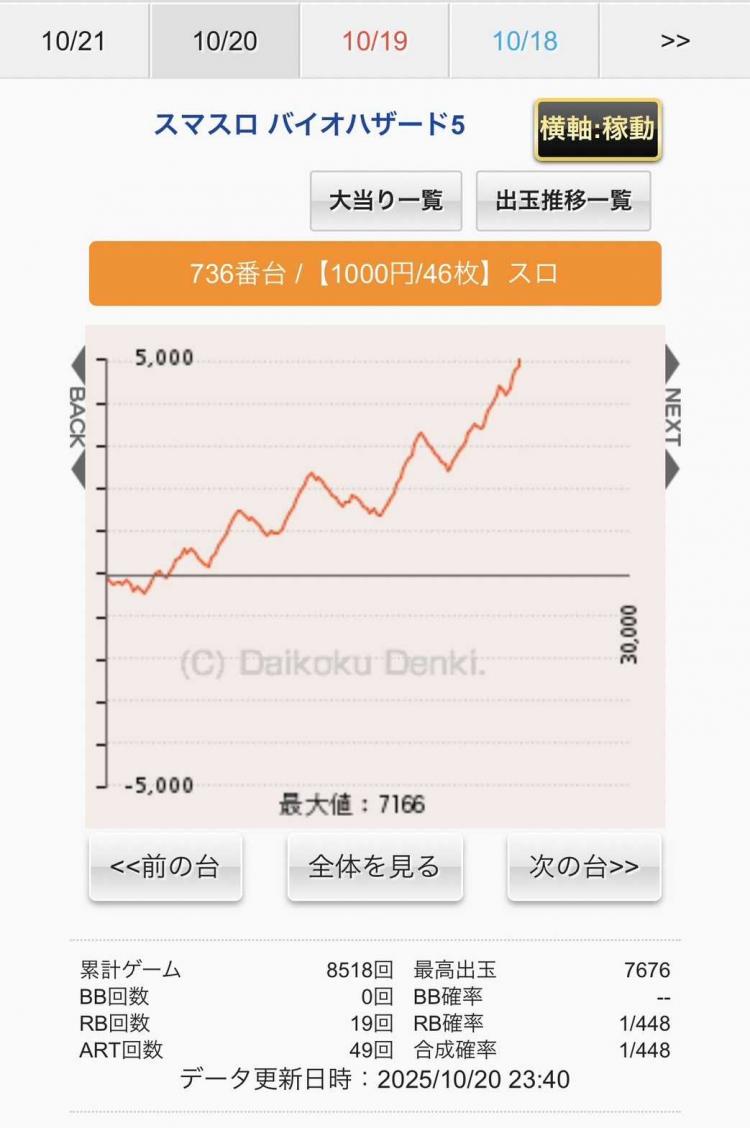Open the 10/18 date tab
Viewport: 750px width, 1128px height.
(x=525, y=41)
